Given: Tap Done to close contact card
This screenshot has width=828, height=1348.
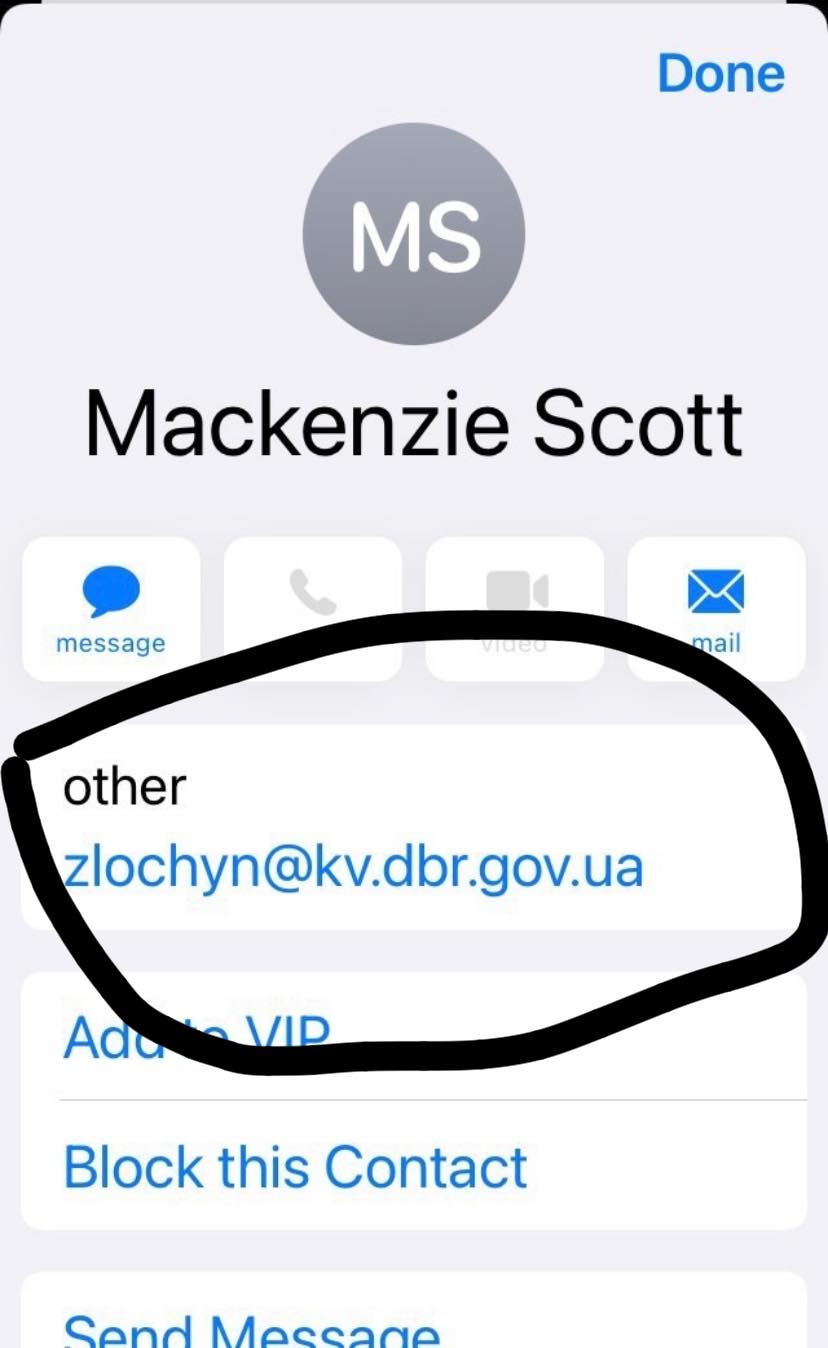Looking at the screenshot, I should 720,74.
